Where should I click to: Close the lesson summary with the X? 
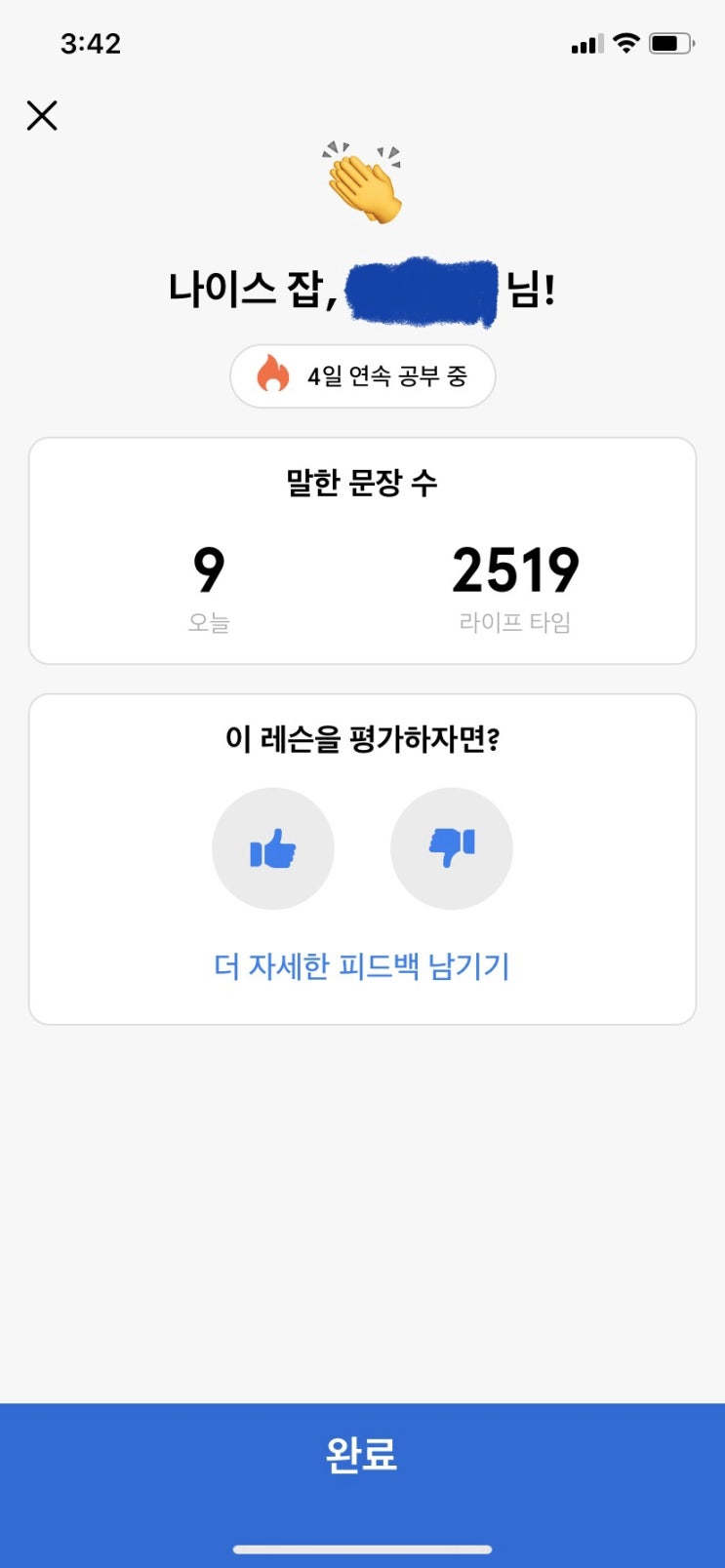point(42,115)
